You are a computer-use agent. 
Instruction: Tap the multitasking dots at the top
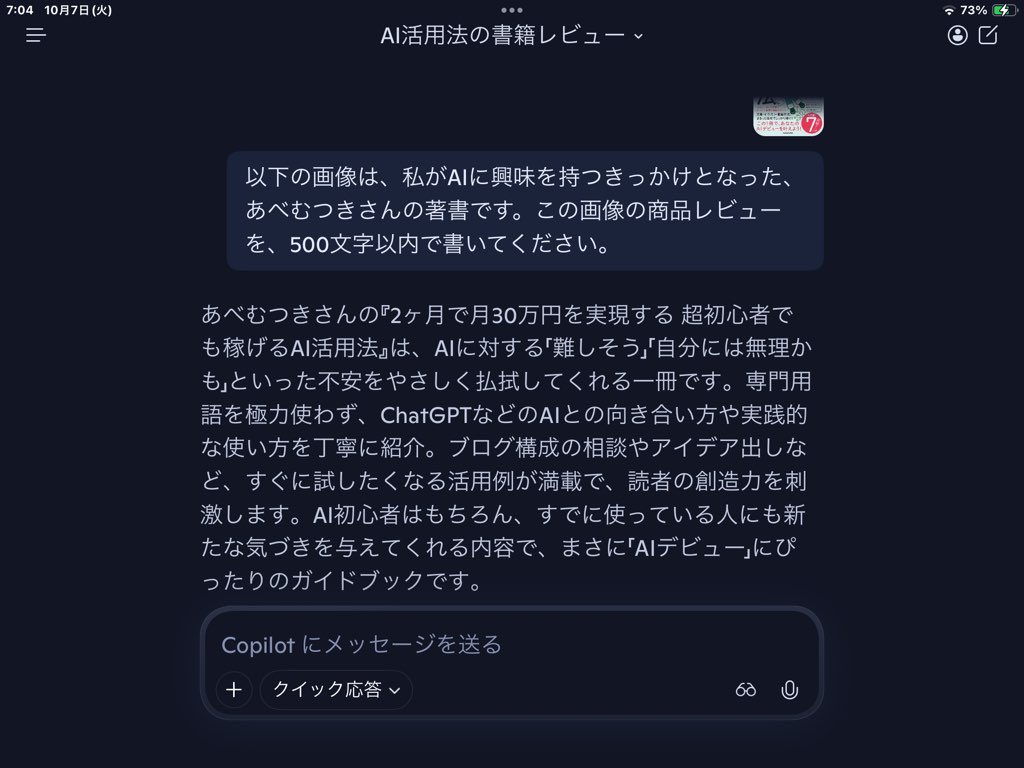coord(512,10)
